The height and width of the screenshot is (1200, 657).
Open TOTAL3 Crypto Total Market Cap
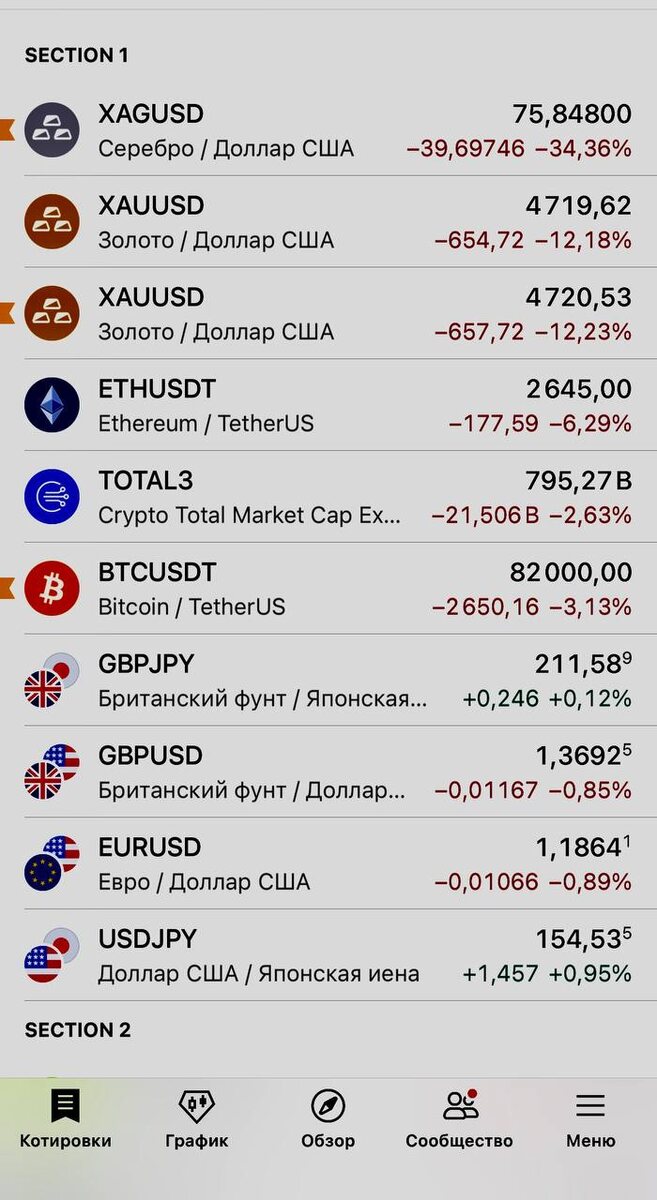tap(328, 497)
